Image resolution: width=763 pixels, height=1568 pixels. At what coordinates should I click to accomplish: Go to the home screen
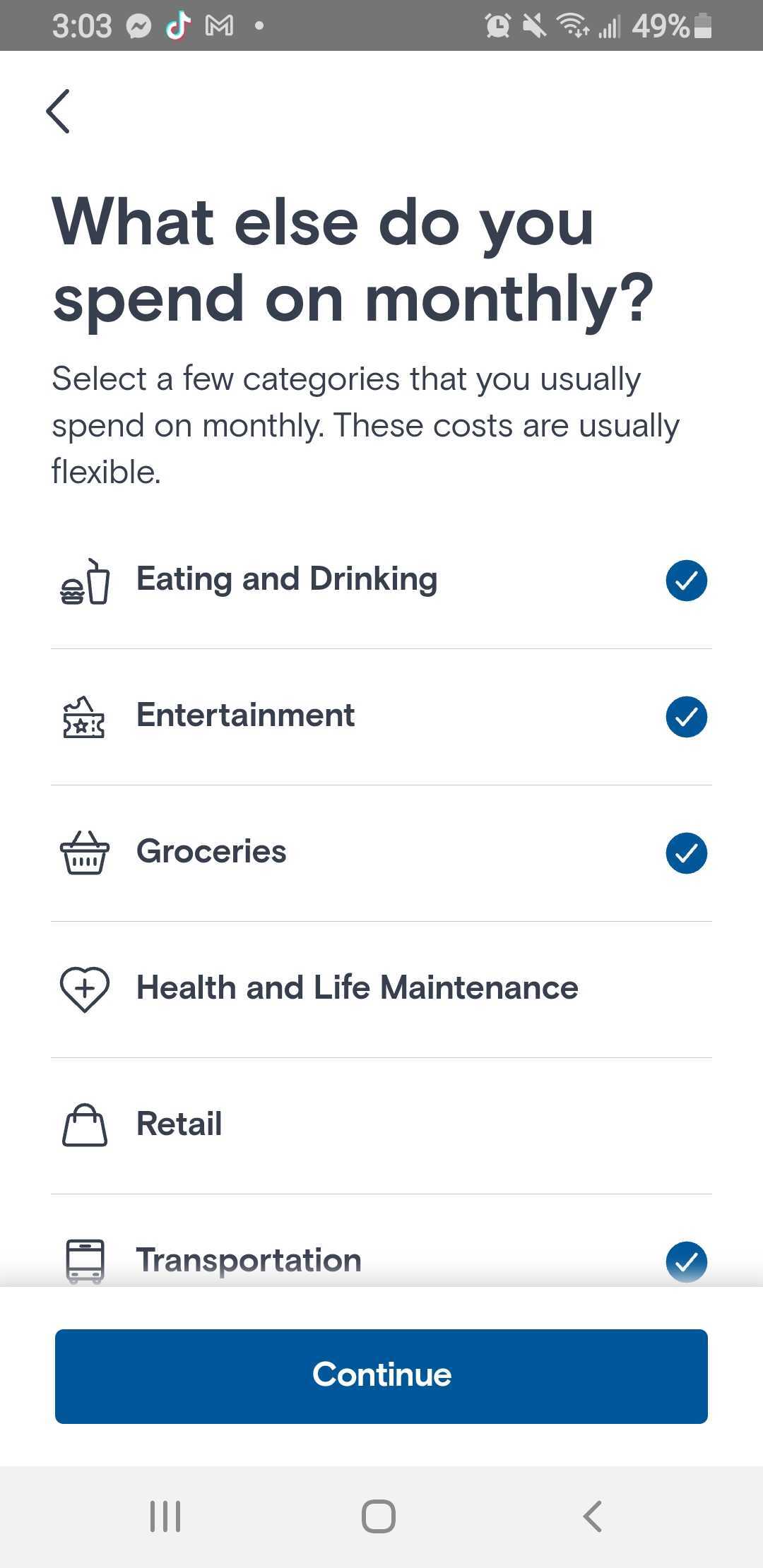click(x=379, y=1516)
